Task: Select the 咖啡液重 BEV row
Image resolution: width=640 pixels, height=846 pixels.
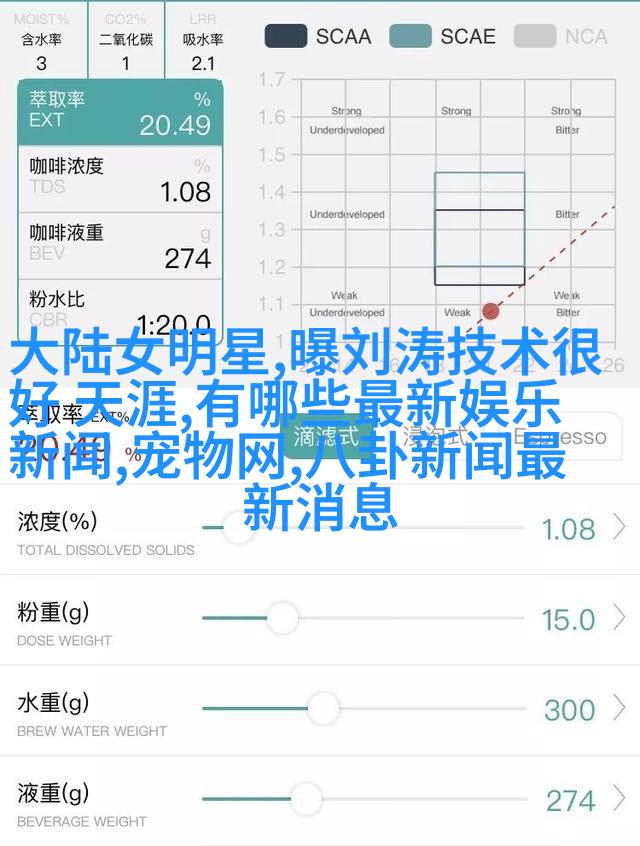Action: [120, 245]
